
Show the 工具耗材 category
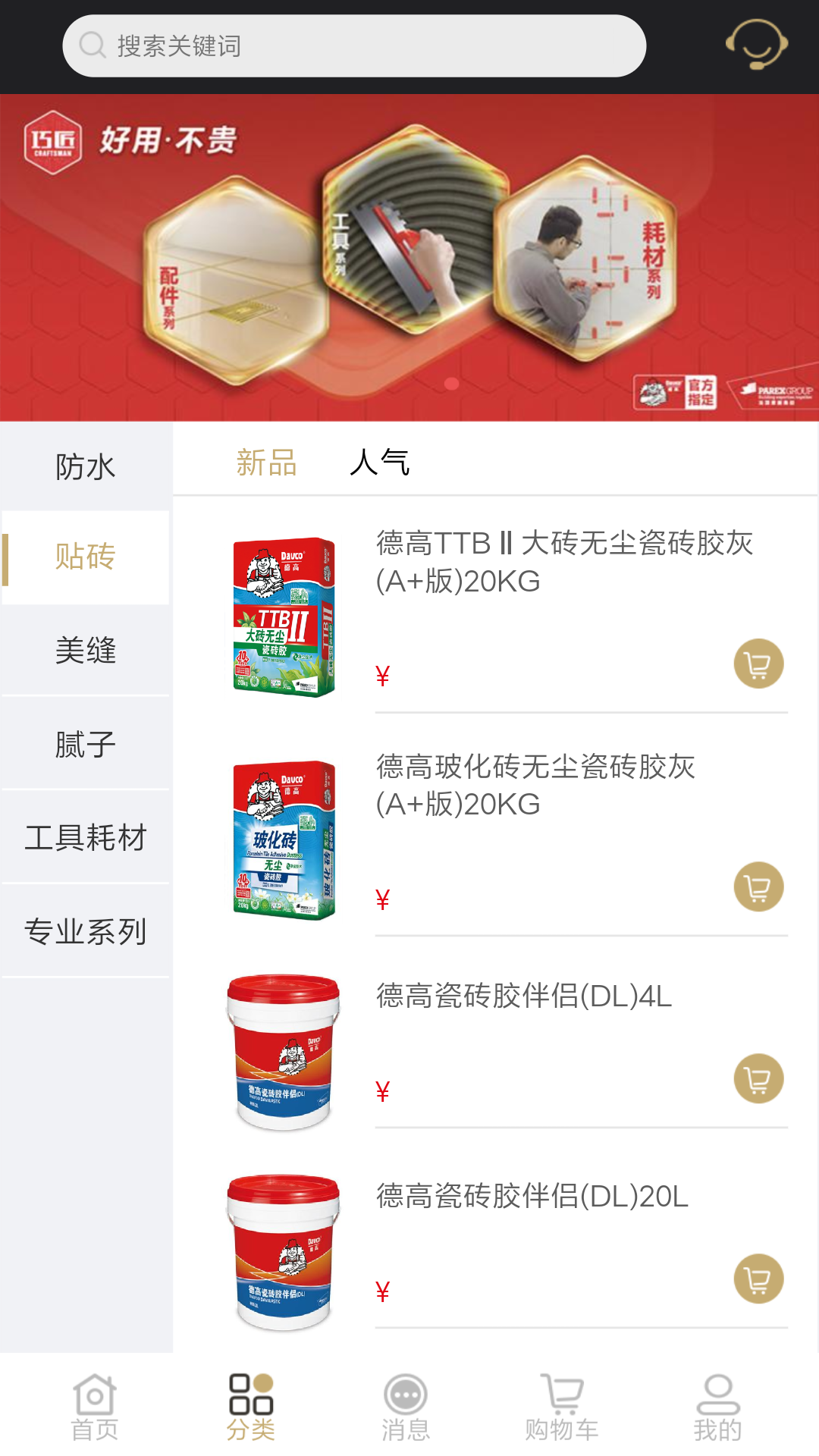coord(86,838)
